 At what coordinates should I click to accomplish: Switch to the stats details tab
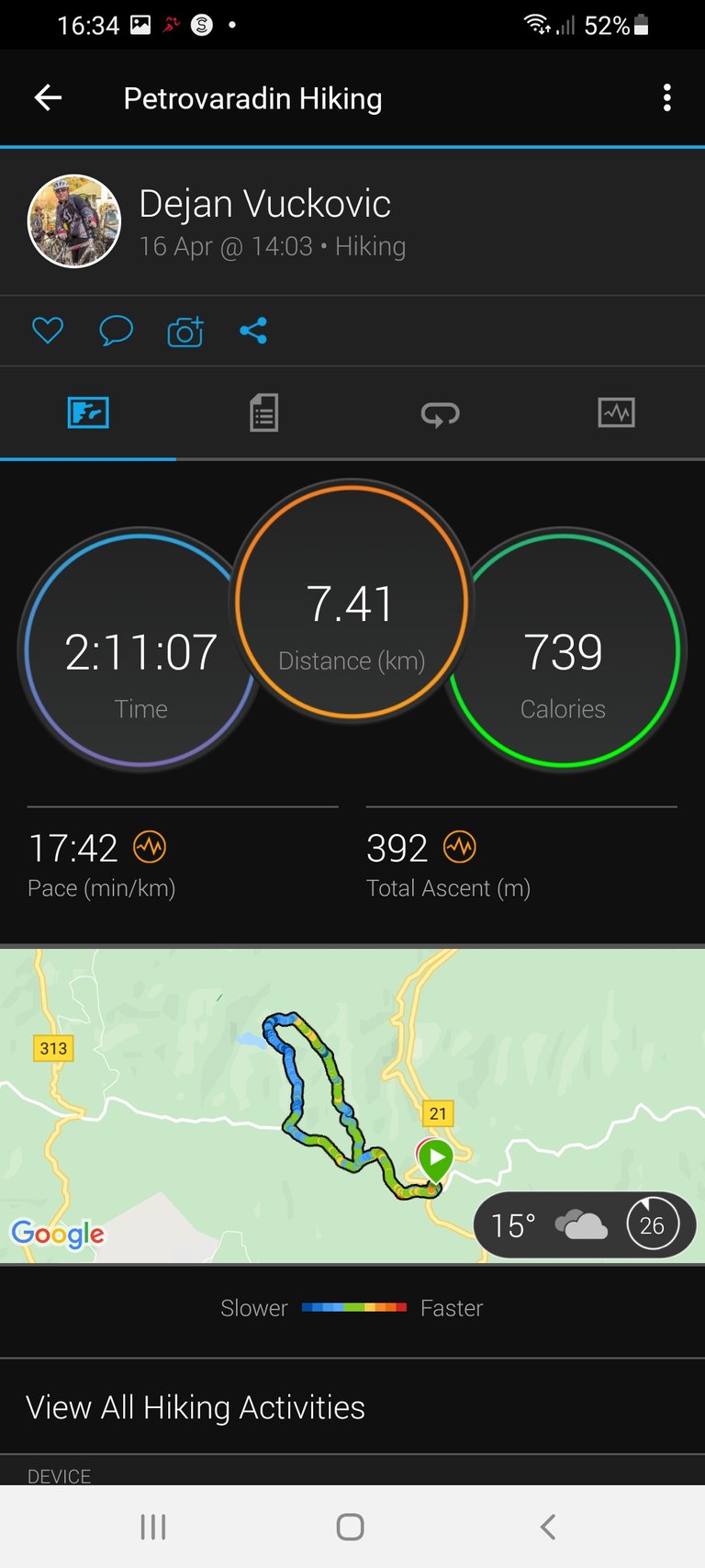coord(264,412)
